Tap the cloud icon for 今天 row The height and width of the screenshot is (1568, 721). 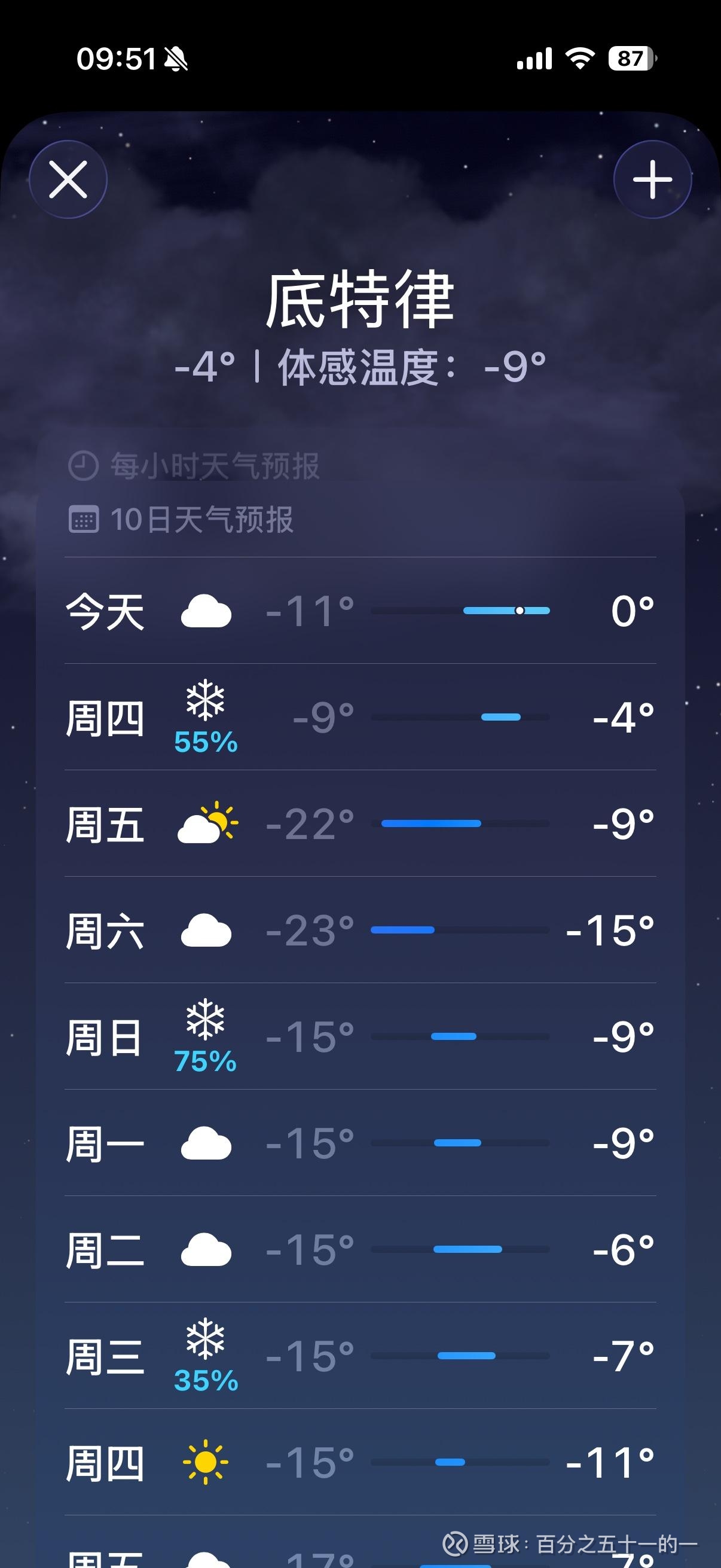coord(207,612)
